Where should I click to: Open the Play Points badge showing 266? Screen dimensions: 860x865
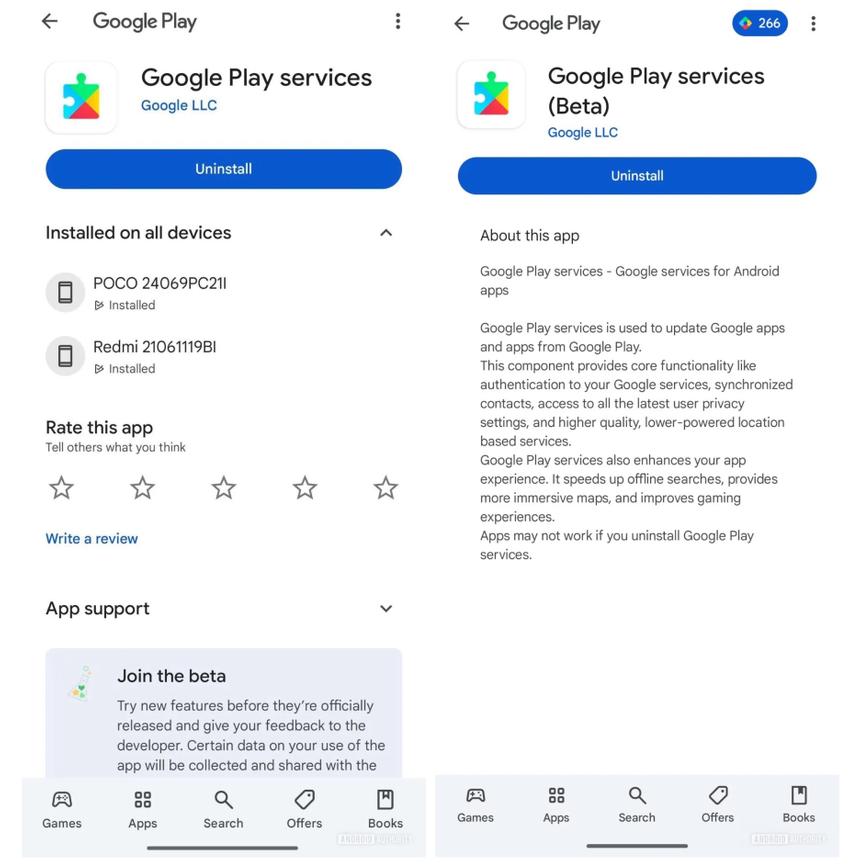tap(760, 22)
